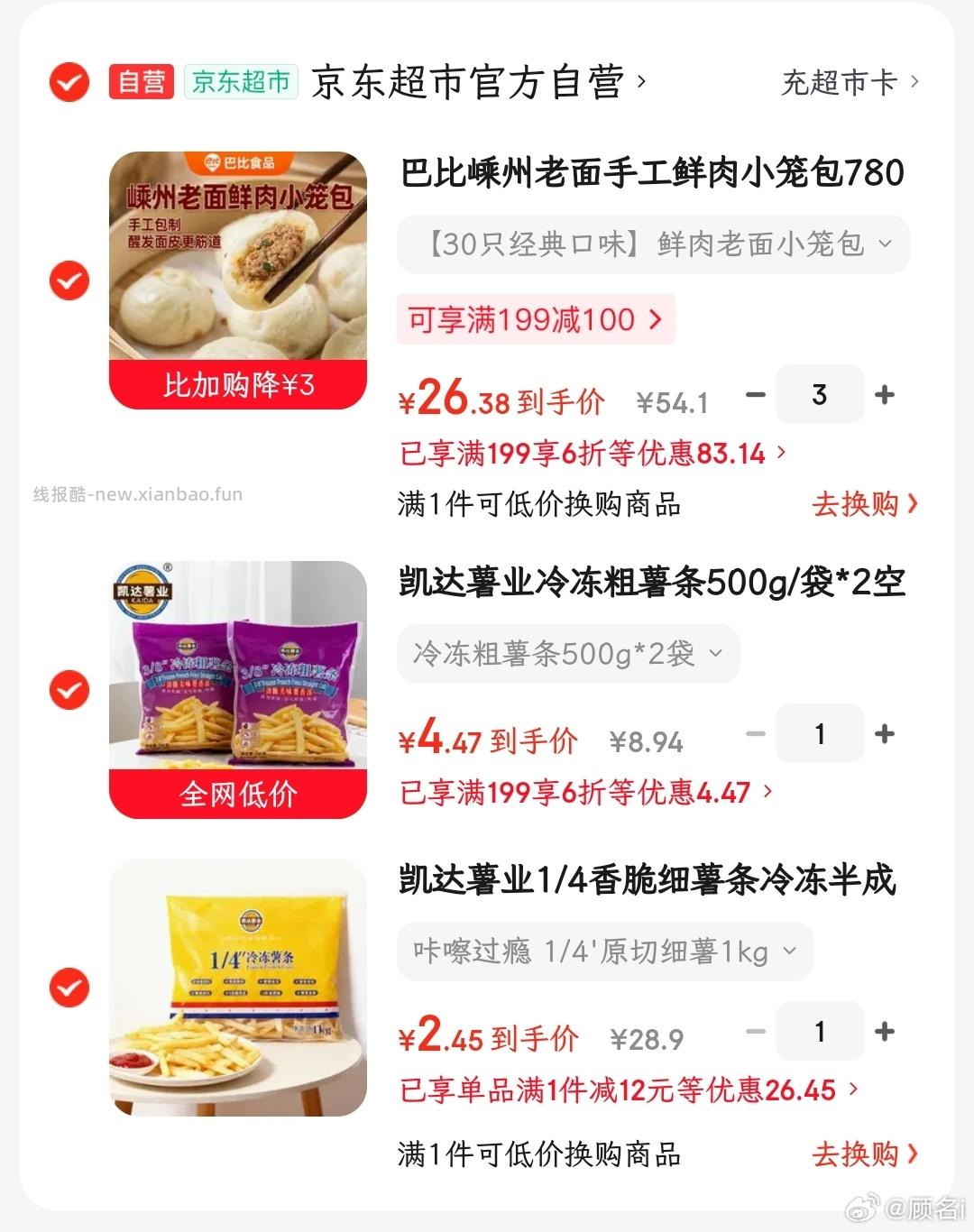
Task: Click the 自营 badge icon
Action: pos(140,82)
